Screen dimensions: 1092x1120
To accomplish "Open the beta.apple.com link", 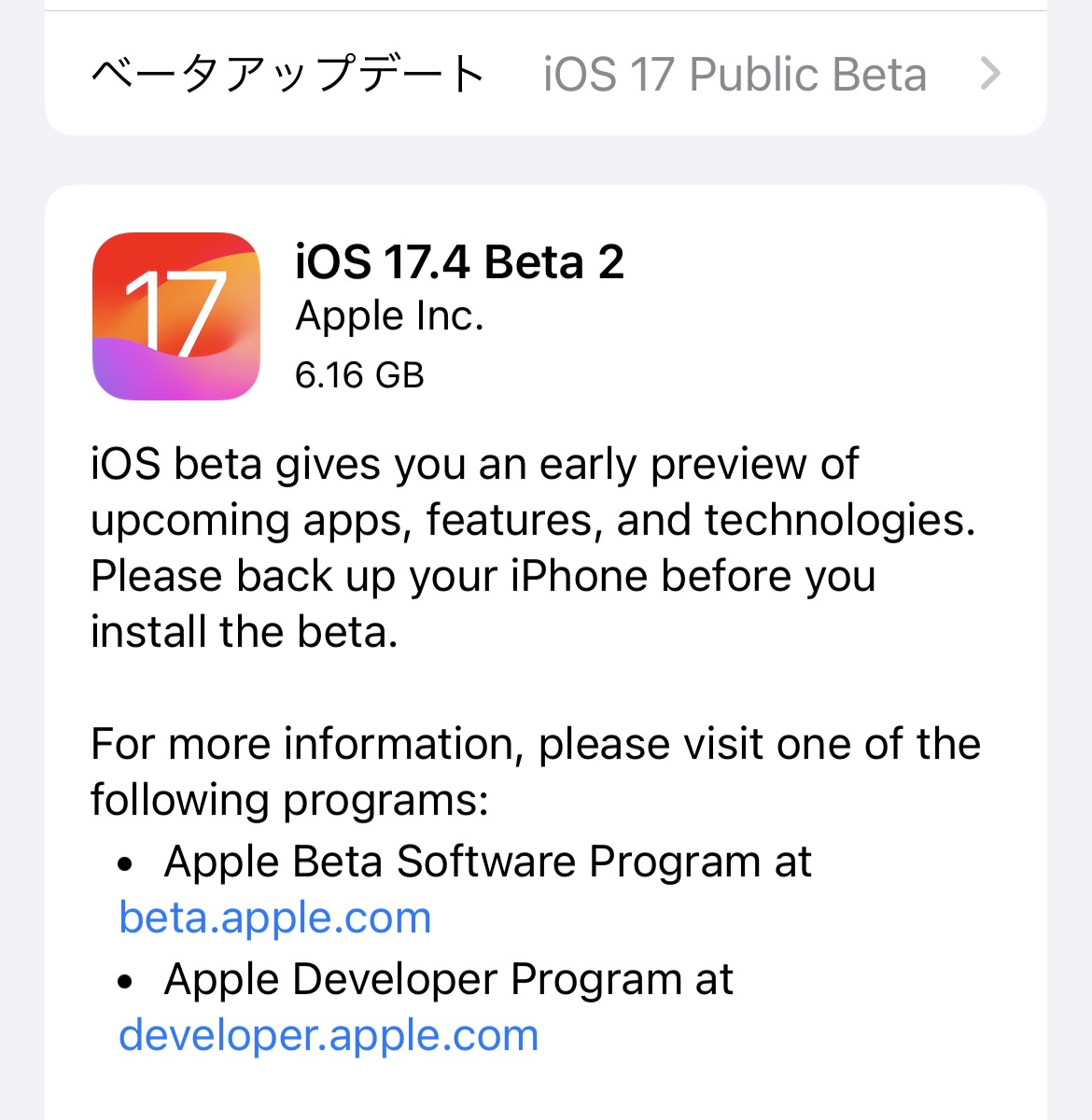I will pyautogui.click(x=275, y=918).
